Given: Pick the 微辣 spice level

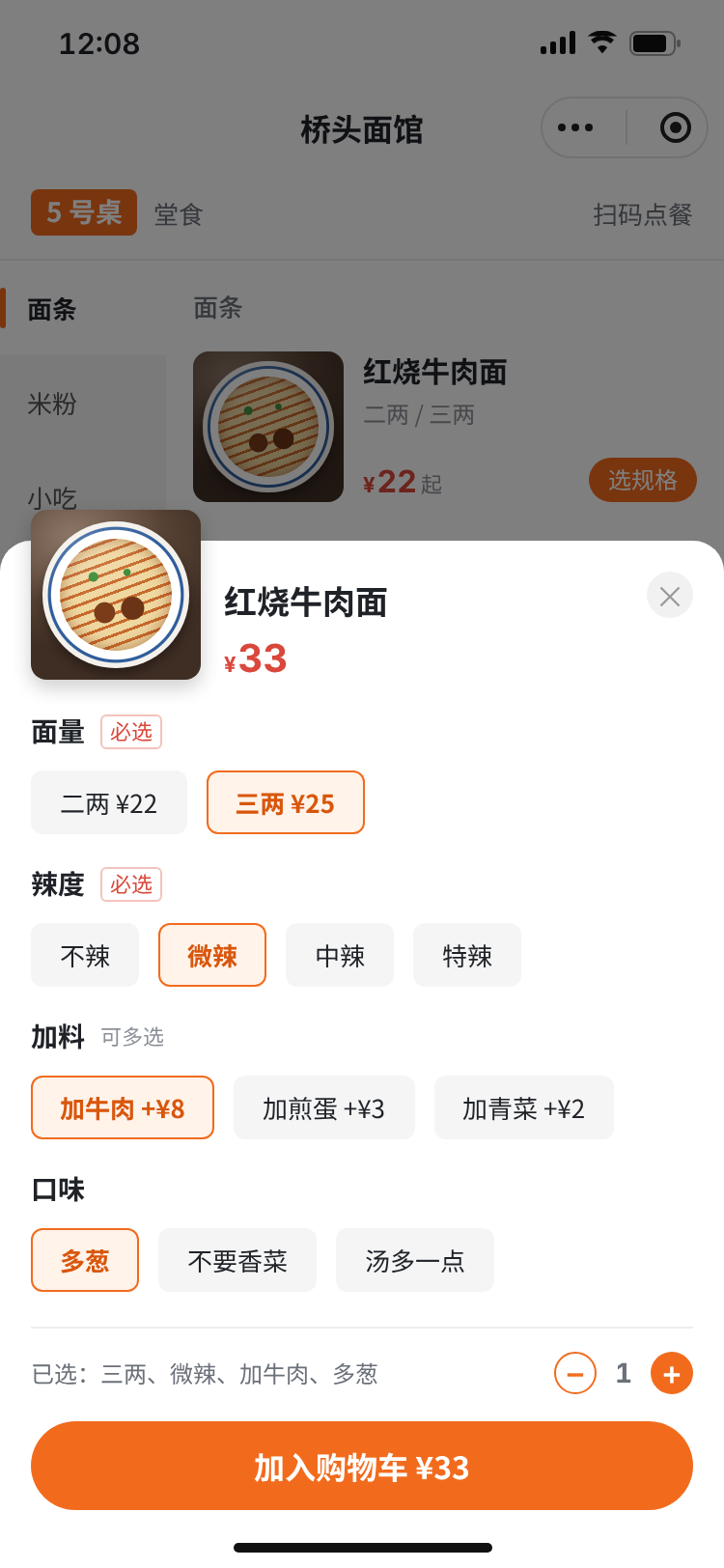Looking at the screenshot, I should (x=212, y=955).
